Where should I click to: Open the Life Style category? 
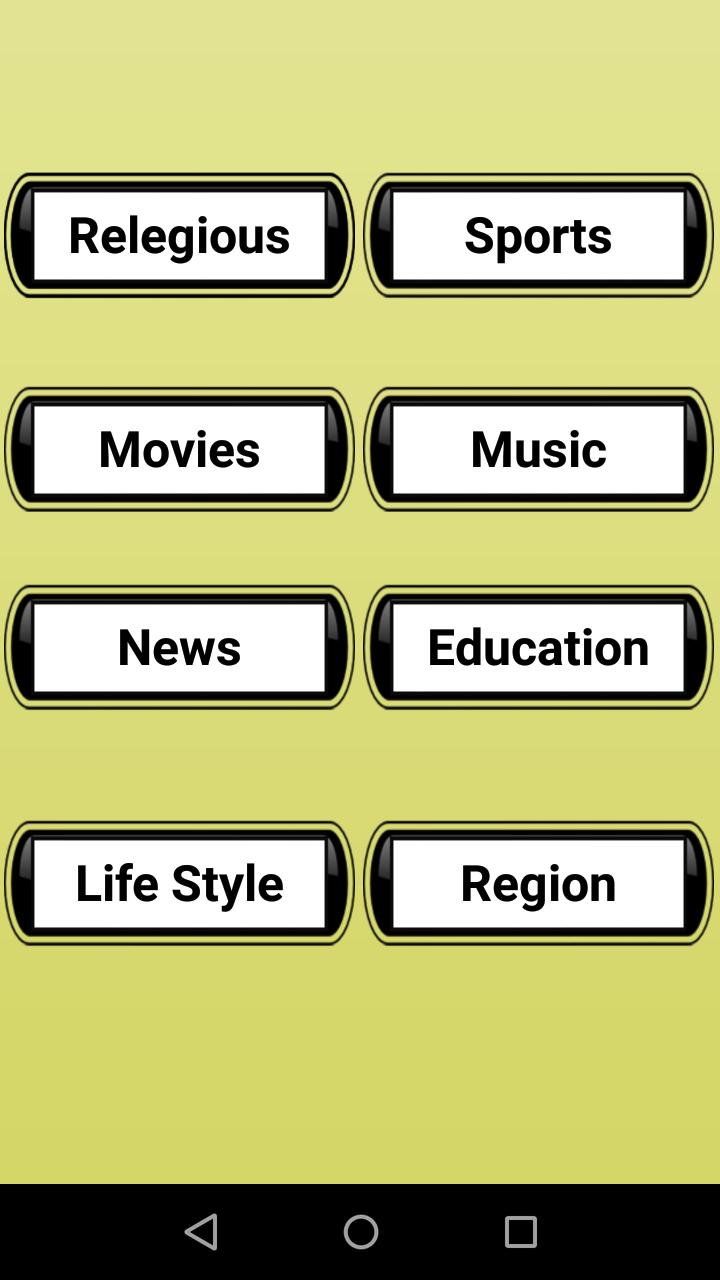point(180,883)
